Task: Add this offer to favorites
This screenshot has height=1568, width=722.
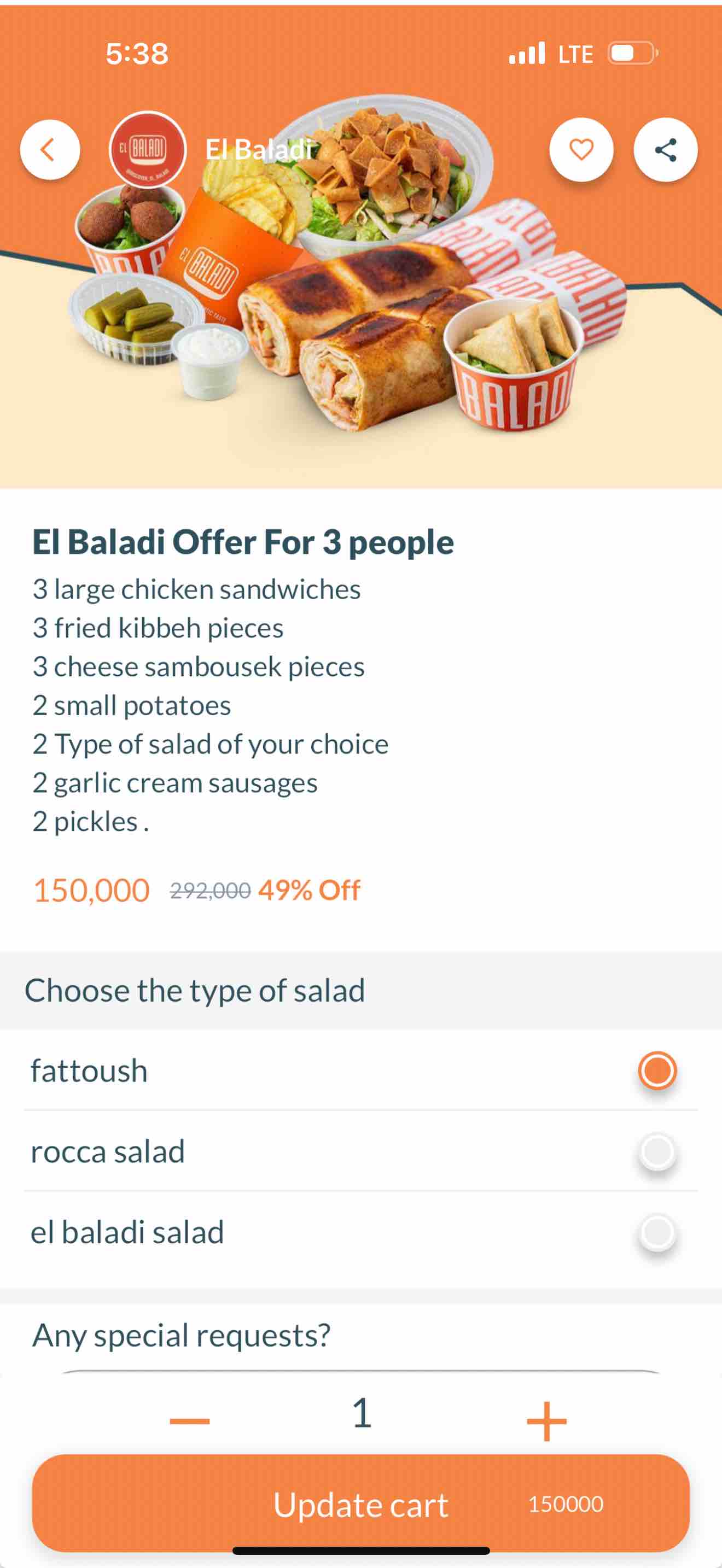Action: pos(581,150)
